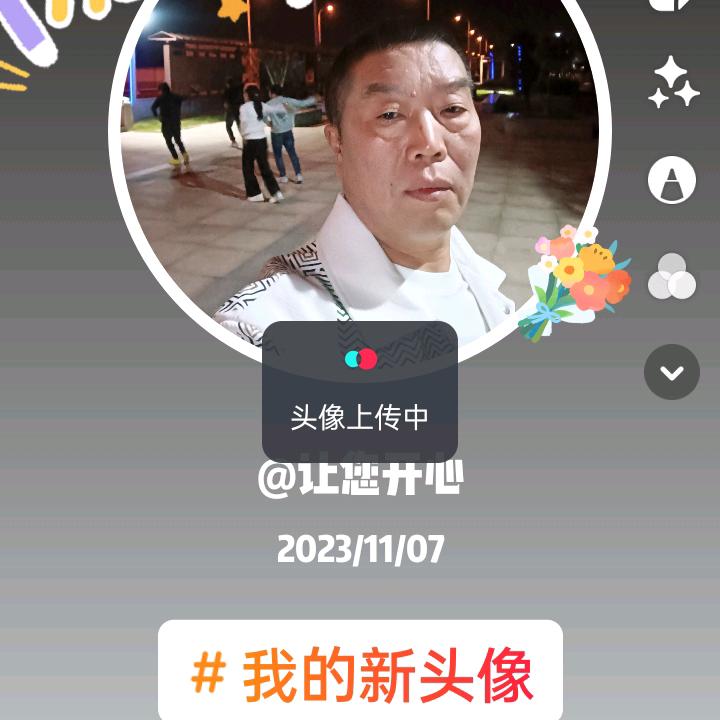
Task: Open the sparkle effects tool
Action: point(673,82)
